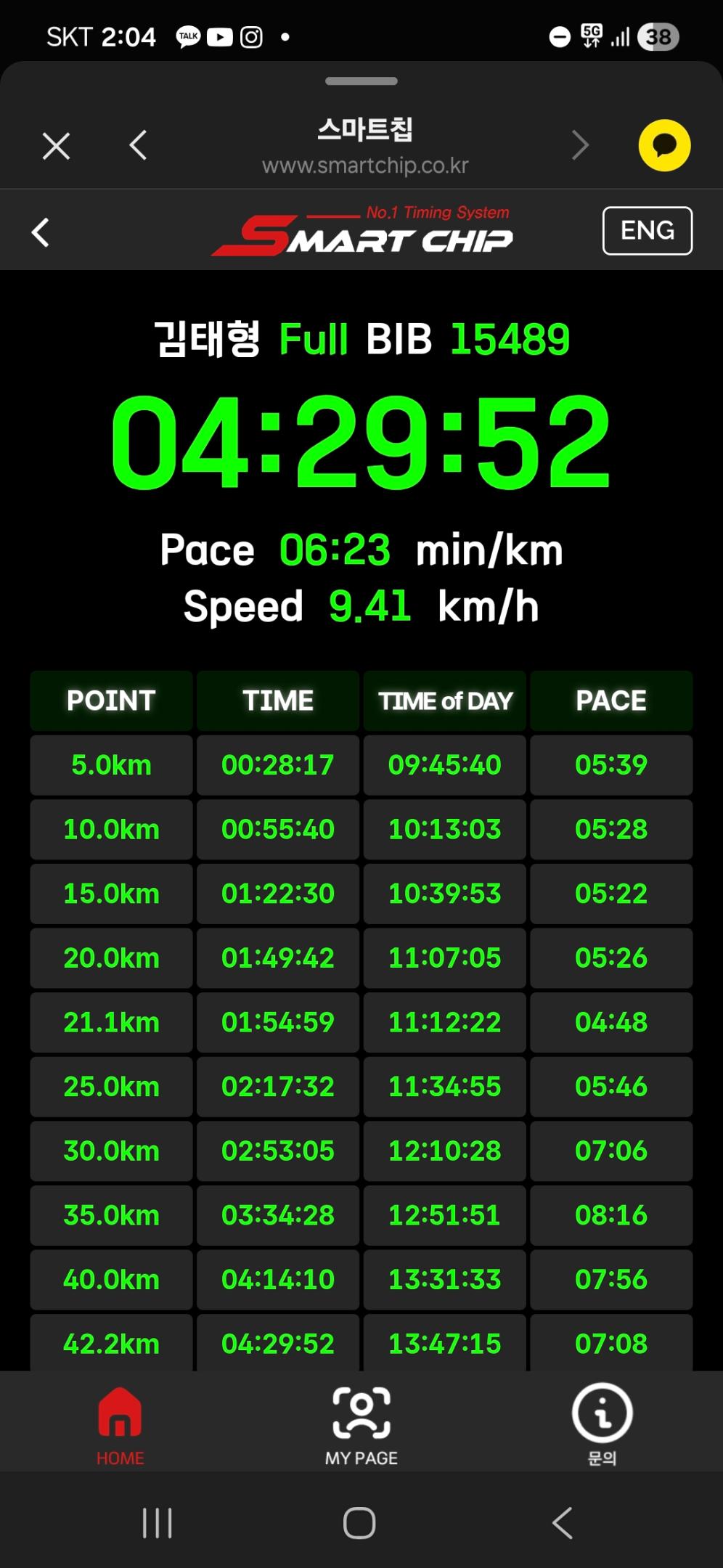Return to the phone's home screen
This screenshot has width=723, height=1568.
[359, 1522]
